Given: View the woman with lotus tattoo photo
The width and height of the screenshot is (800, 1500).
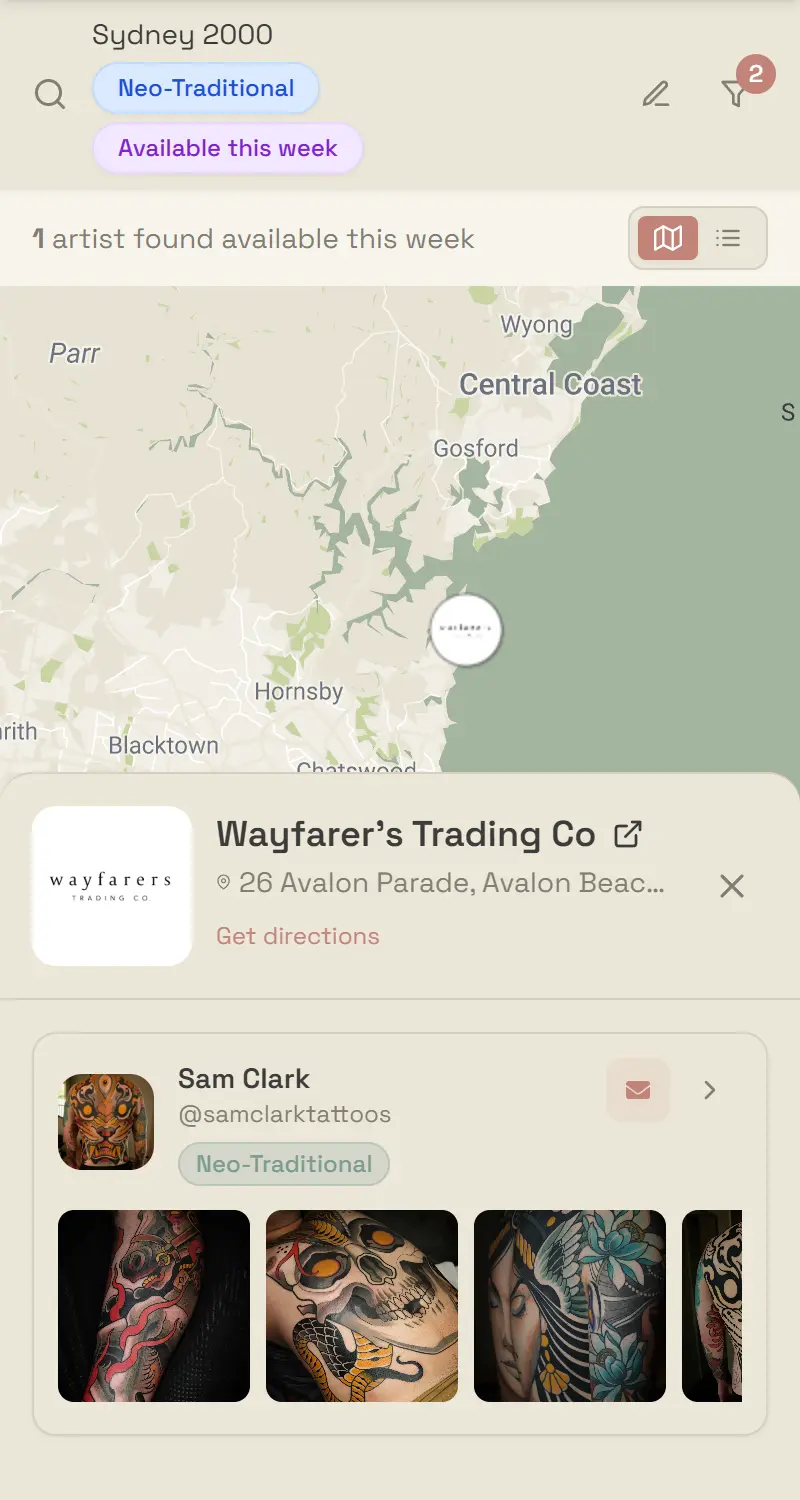Looking at the screenshot, I should coord(570,1306).
